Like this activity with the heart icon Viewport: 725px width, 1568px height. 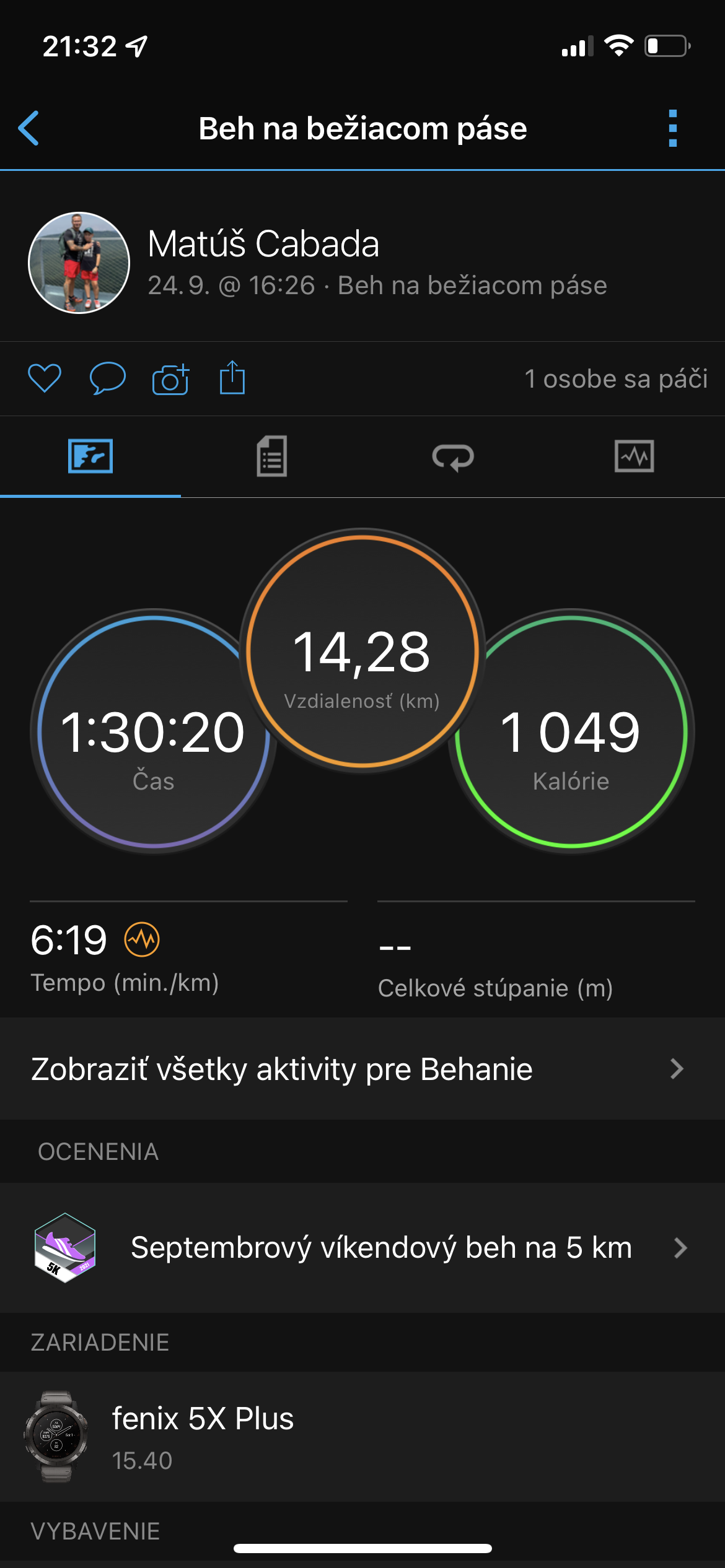(x=45, y=378)
